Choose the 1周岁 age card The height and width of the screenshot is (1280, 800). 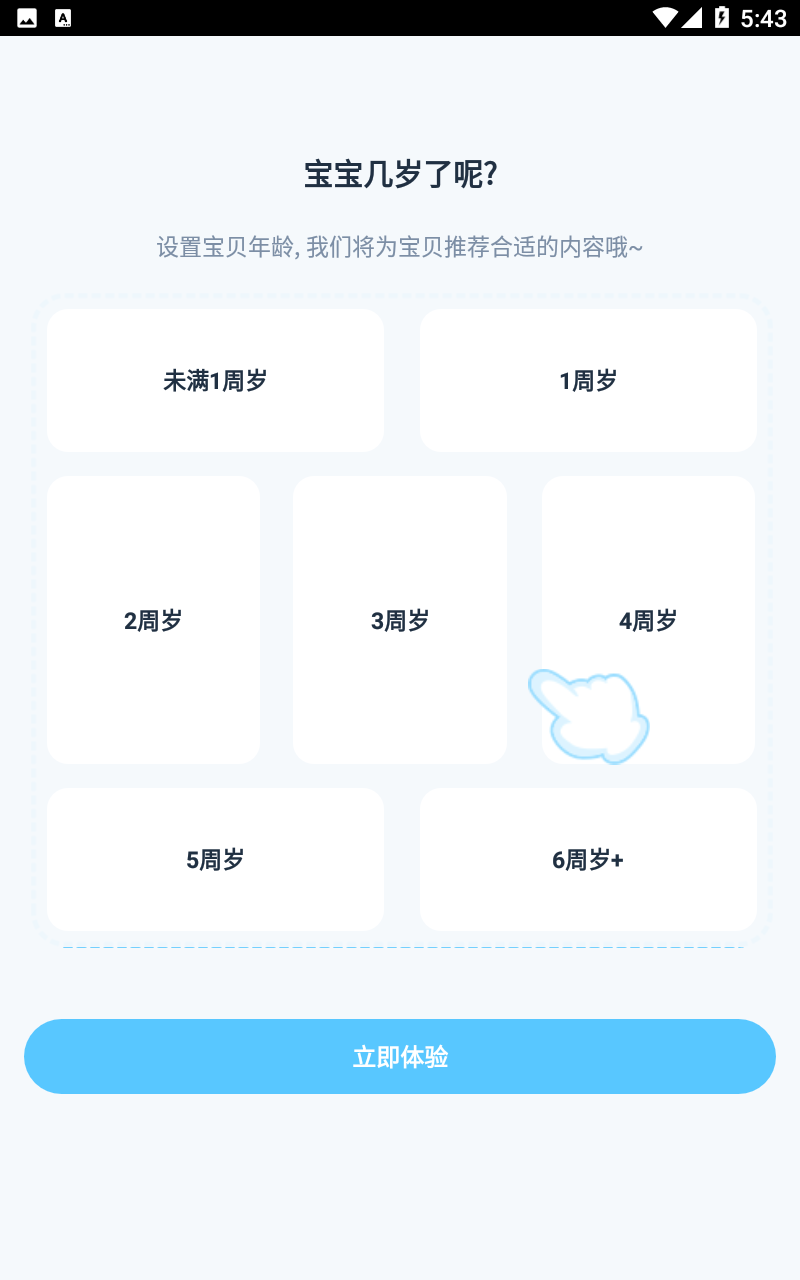pos(588,381)
